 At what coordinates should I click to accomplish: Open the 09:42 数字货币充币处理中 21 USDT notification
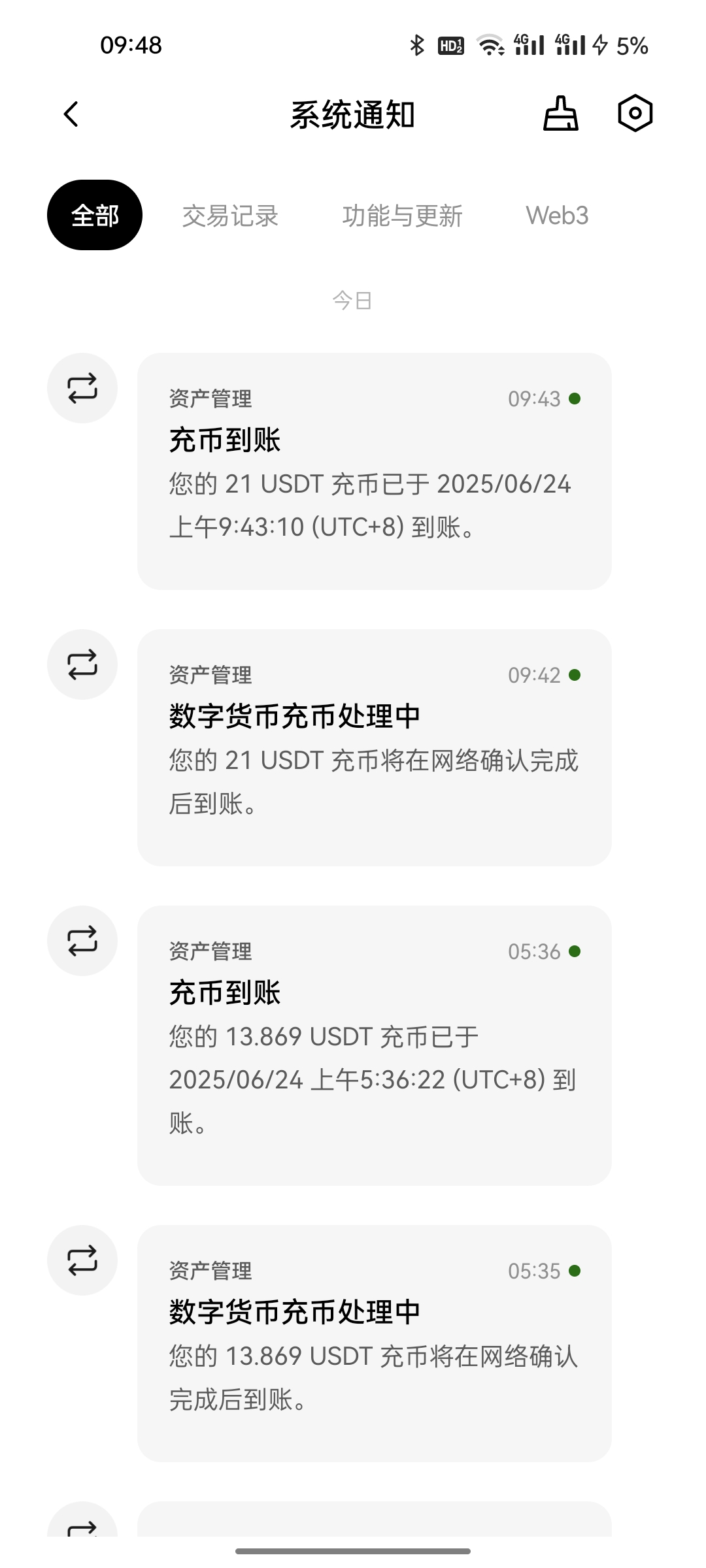click(374, 747)
